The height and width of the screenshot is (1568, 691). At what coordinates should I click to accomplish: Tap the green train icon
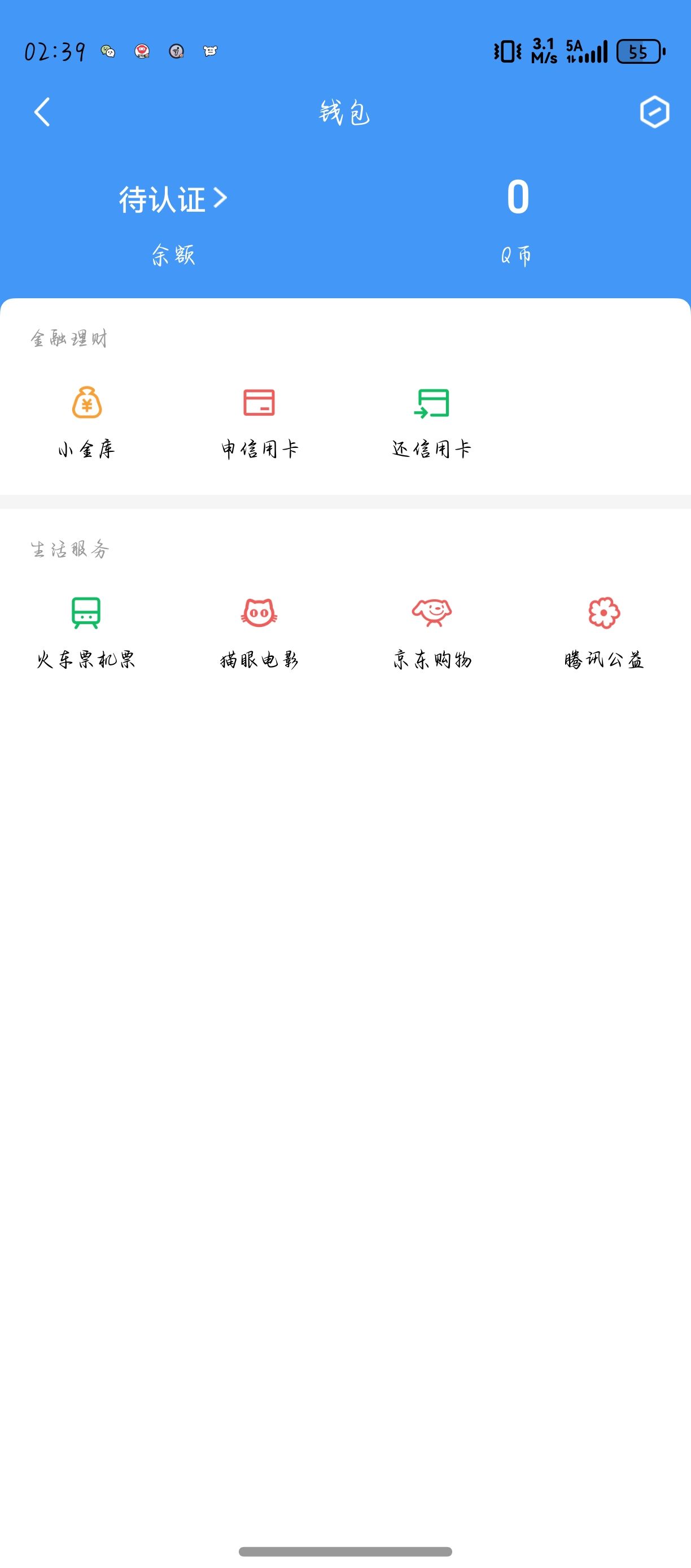(x=86, y=615)
